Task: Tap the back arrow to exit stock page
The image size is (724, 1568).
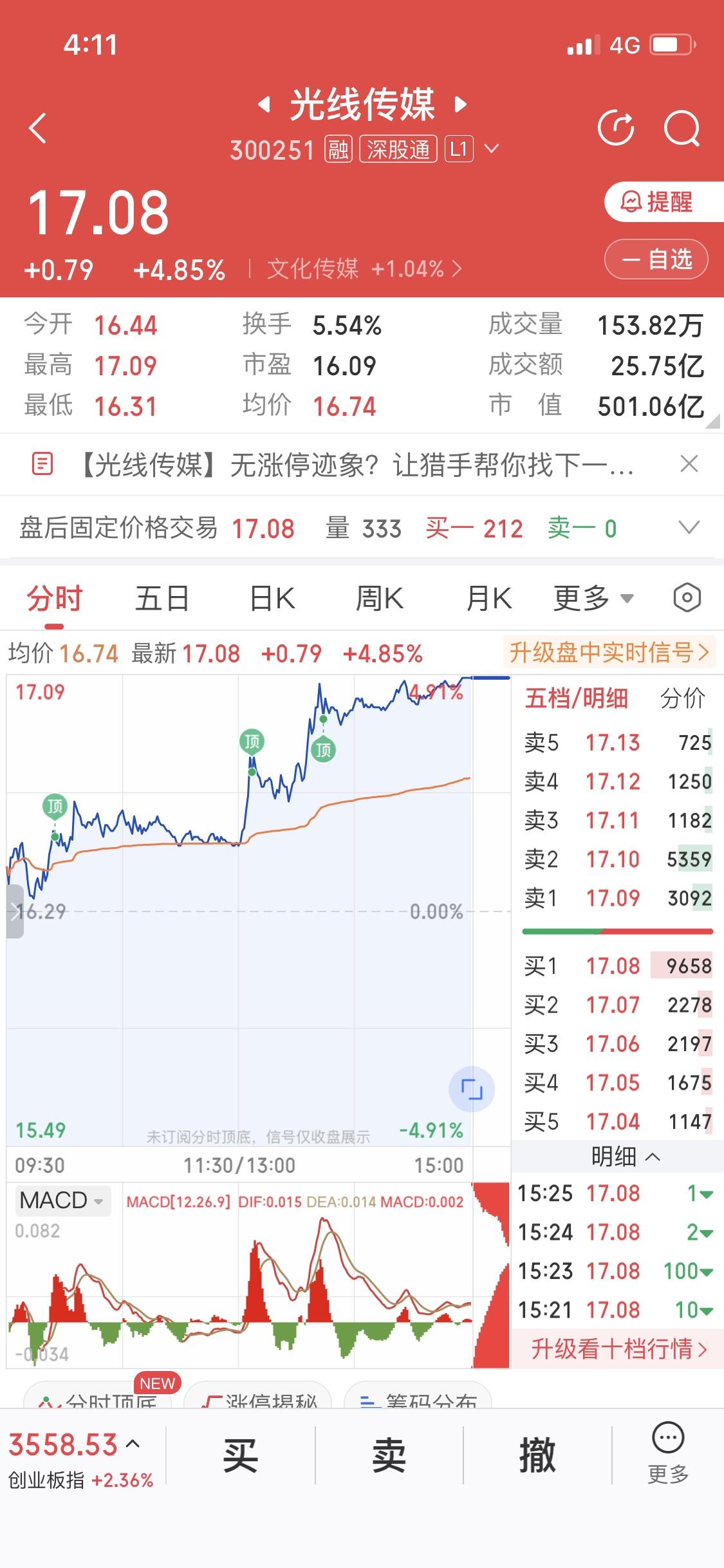Action: 37,127
